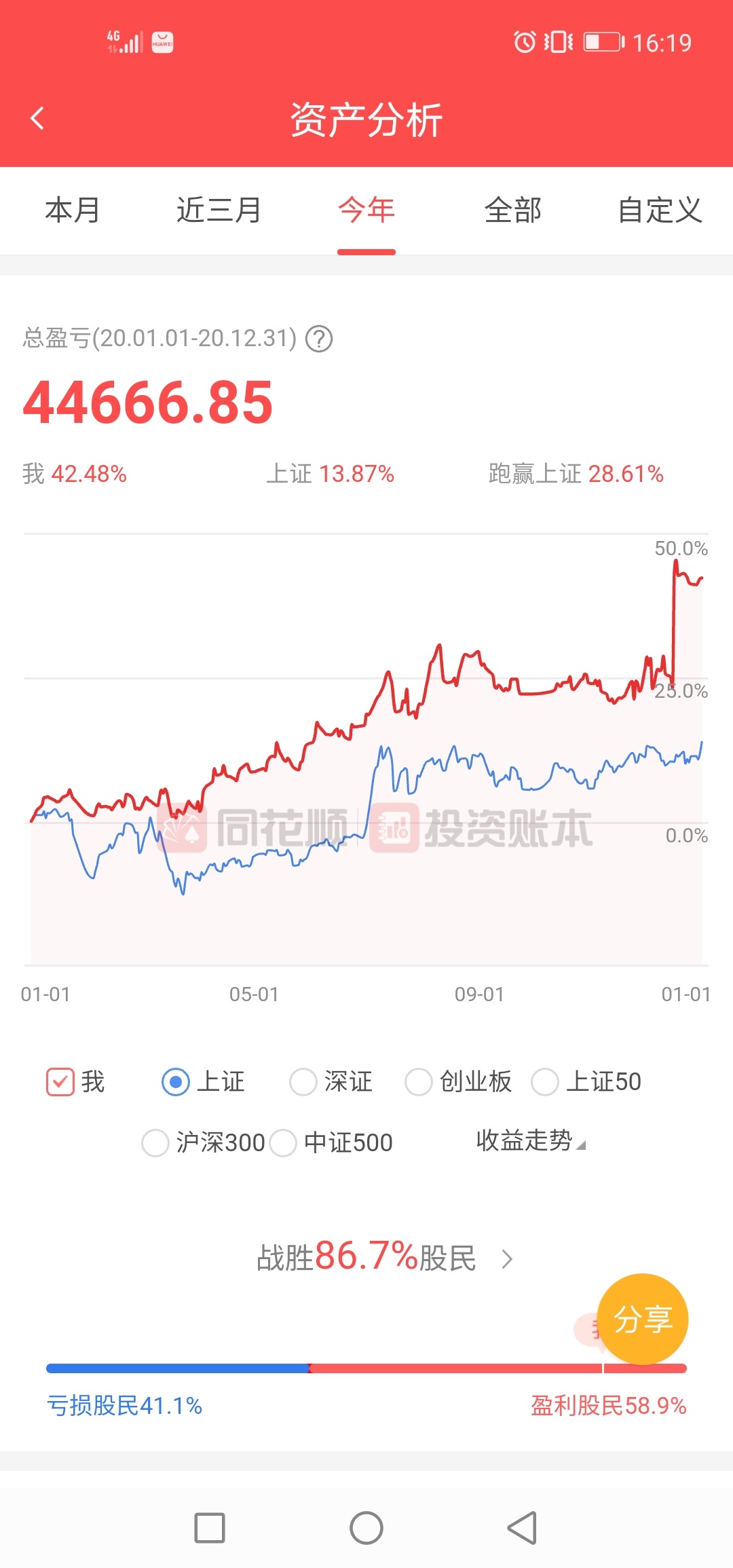Switch to the 全部 tab
This screenshot has height=1568, width=733.
tap(513, 210)
